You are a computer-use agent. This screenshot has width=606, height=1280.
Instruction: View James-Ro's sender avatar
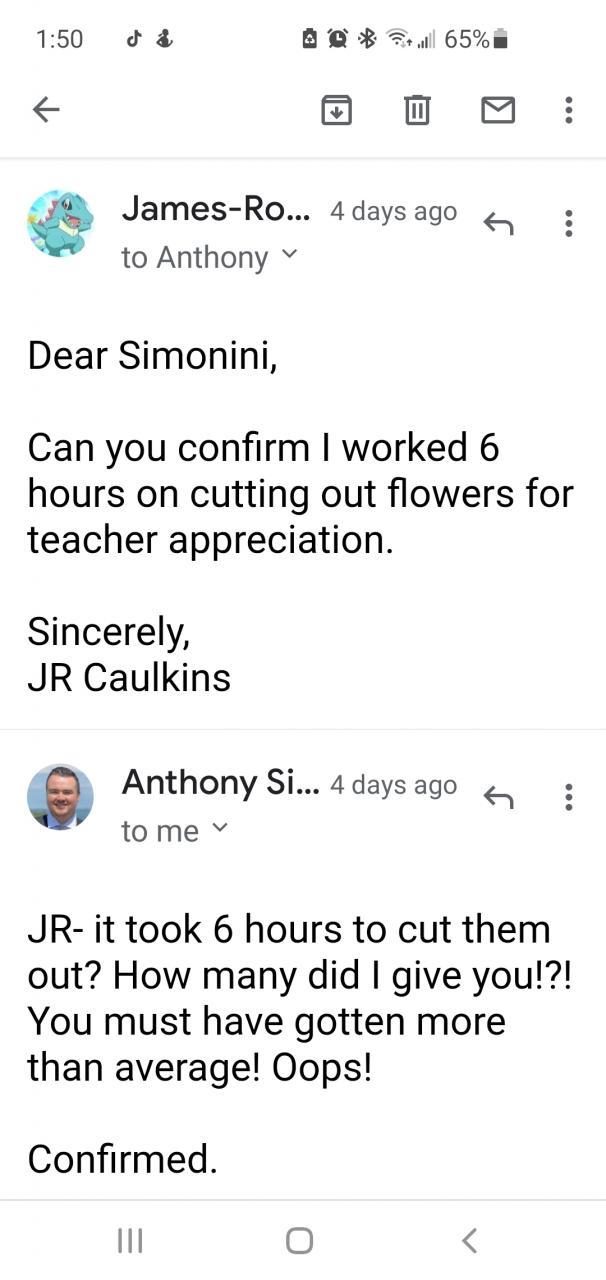[x=60, y=223]
